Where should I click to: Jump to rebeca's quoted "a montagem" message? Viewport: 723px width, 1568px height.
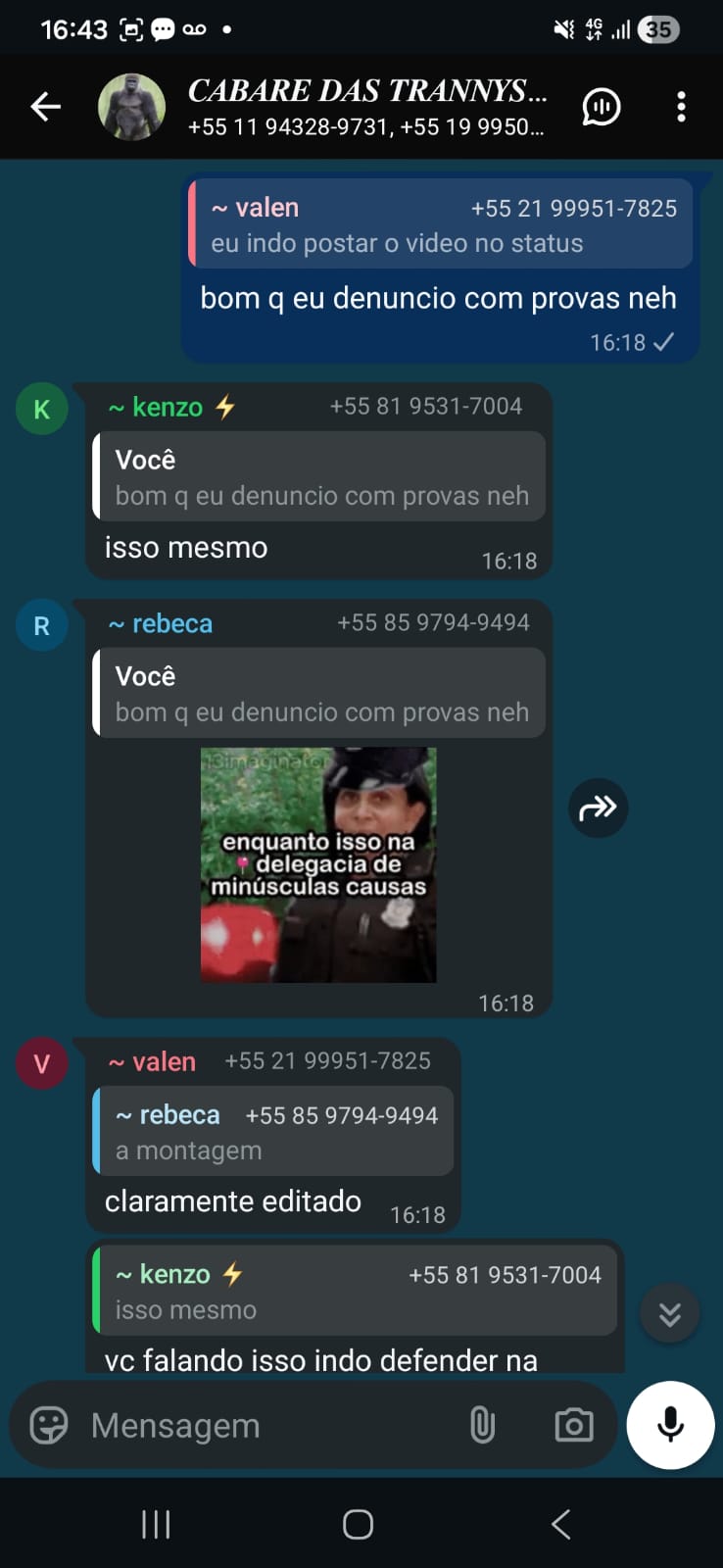(273, 1132)
